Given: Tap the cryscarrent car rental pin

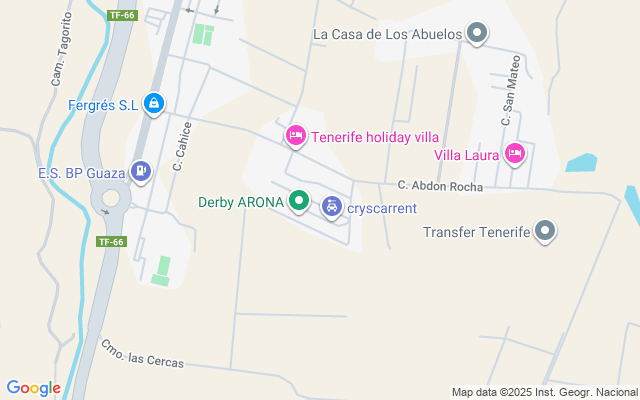Looking at the screenshot, I should 332,207.
